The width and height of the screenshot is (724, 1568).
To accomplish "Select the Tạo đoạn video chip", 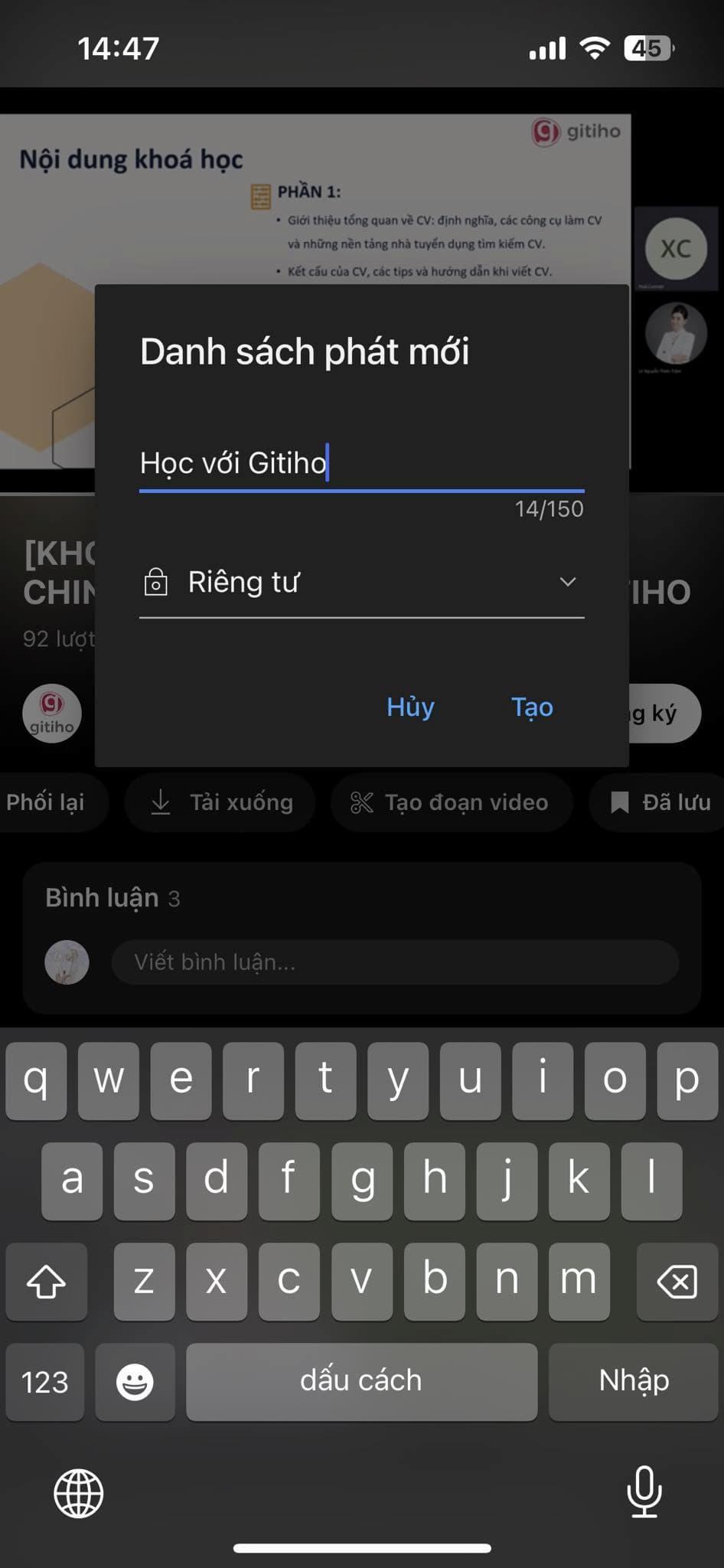I will pos(451,802).
